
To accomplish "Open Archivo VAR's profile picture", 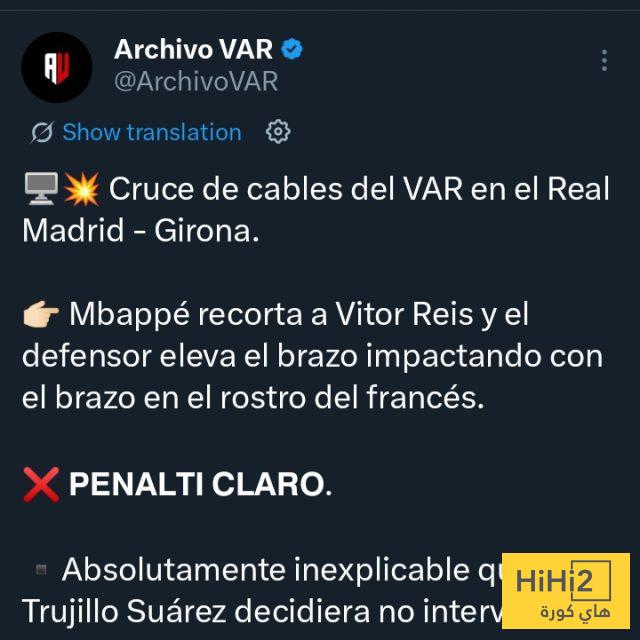I will [57, 67].
